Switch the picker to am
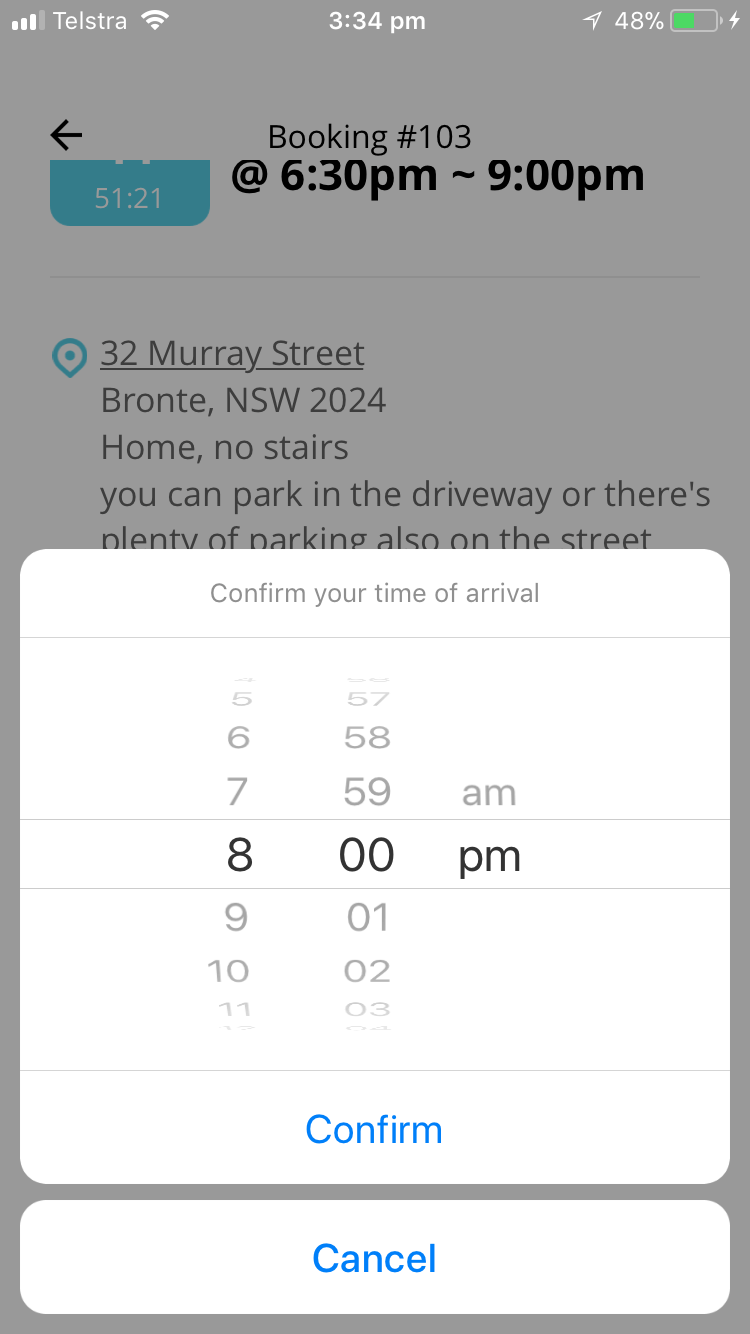Image resolution: width=750 pixels, height=1334 pixels. [489, 793]
